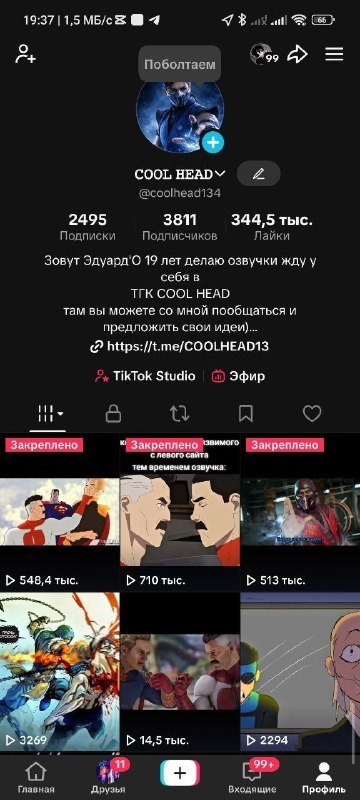Edit profile with the pencil button
This screenshot has height=800, width=360.
coord(259,174)
